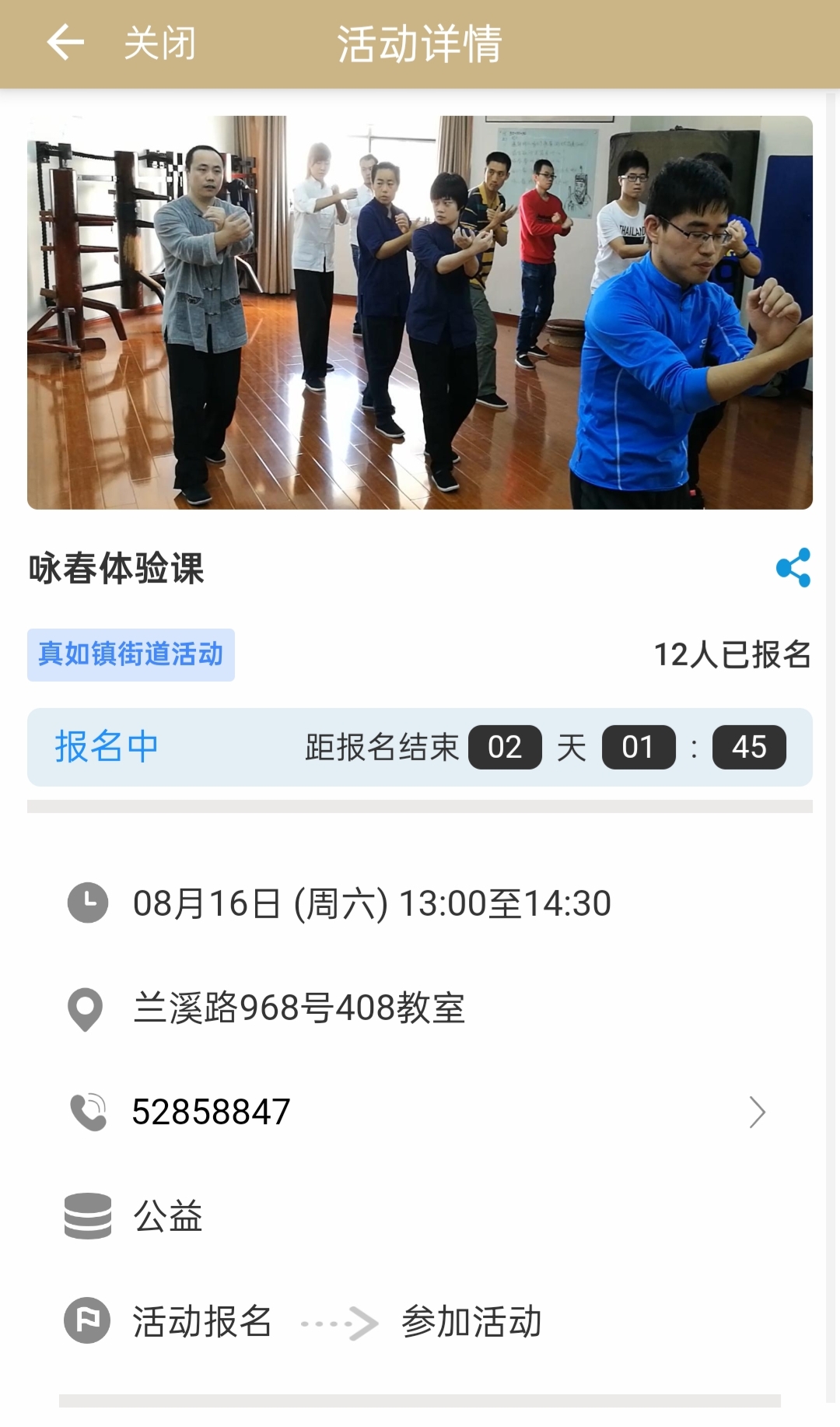The width and height of the screenshot is (840, 1427).
Task: Open location 兰溪路968号408教室
Action: coord(299,1008)
